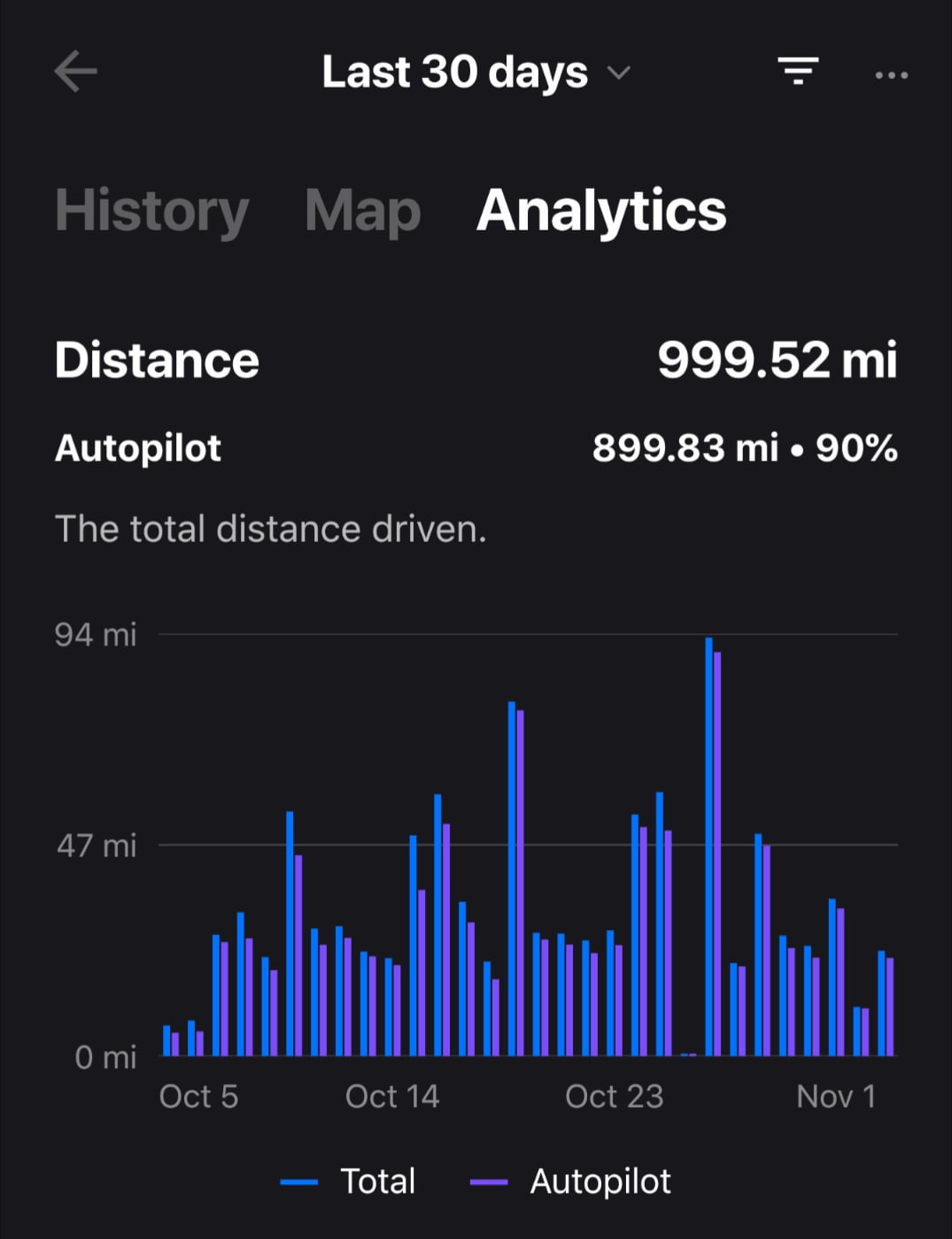Go back using the arrow icon

point(75,72)
